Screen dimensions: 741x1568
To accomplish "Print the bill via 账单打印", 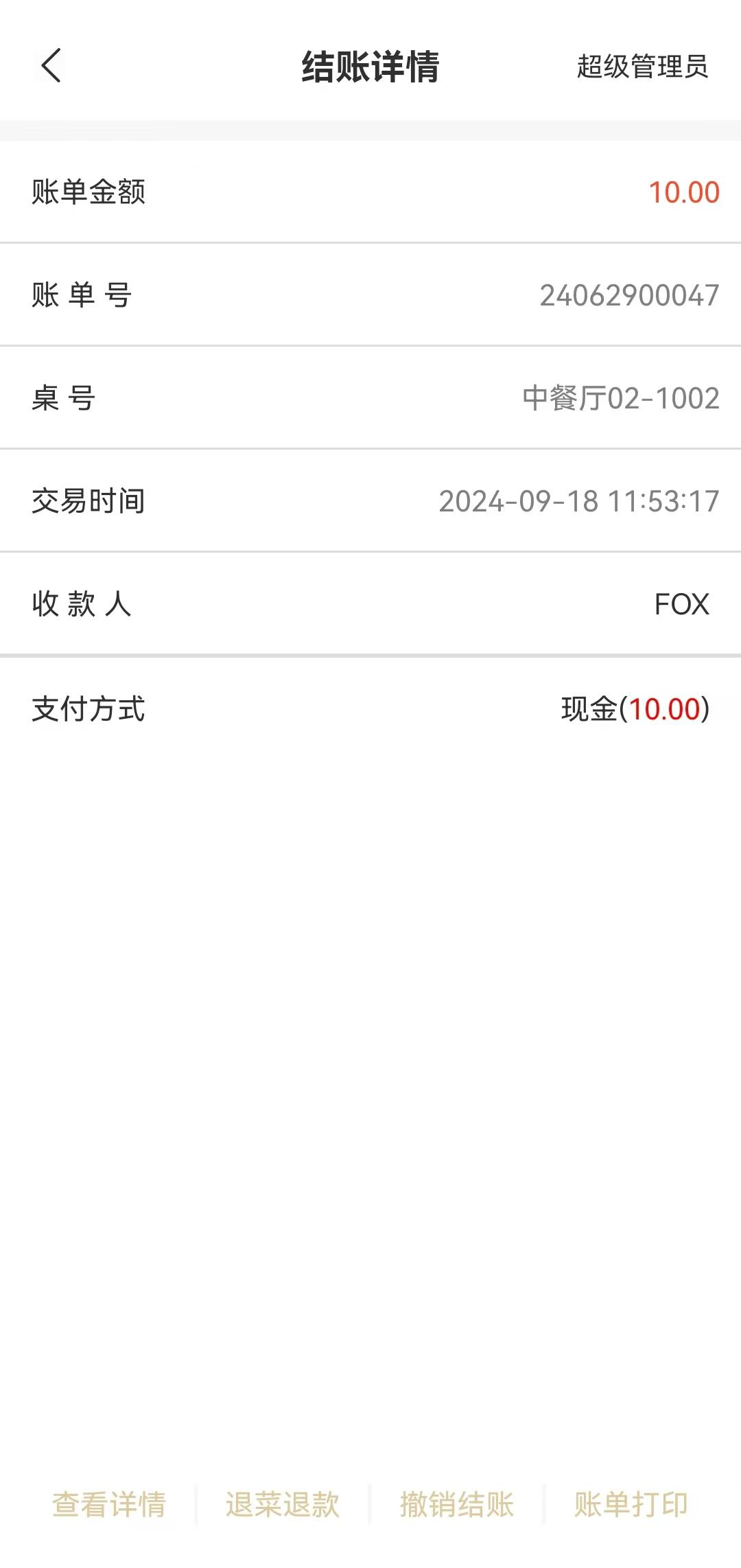I will (x=631, y=1504).
